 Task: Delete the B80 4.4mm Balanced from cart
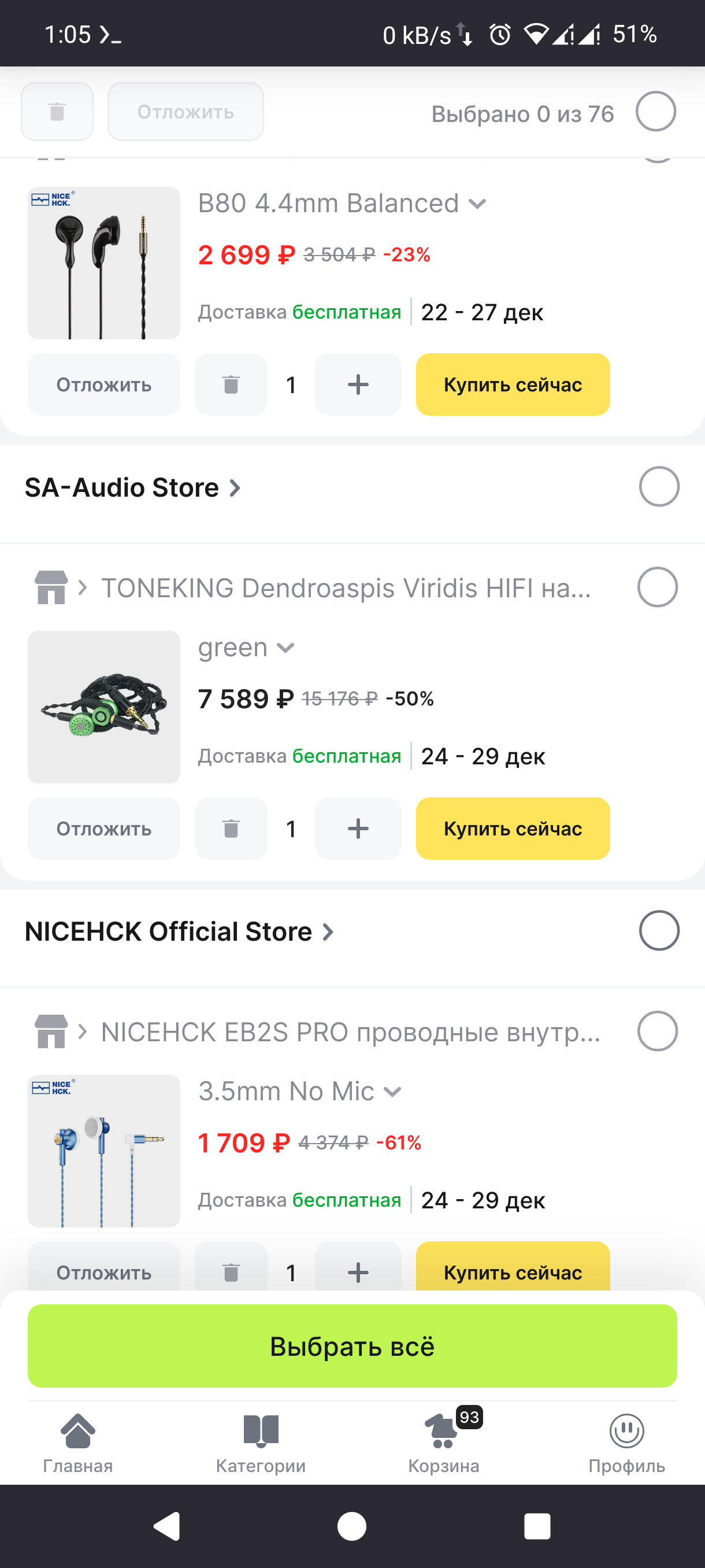(231, 384)
